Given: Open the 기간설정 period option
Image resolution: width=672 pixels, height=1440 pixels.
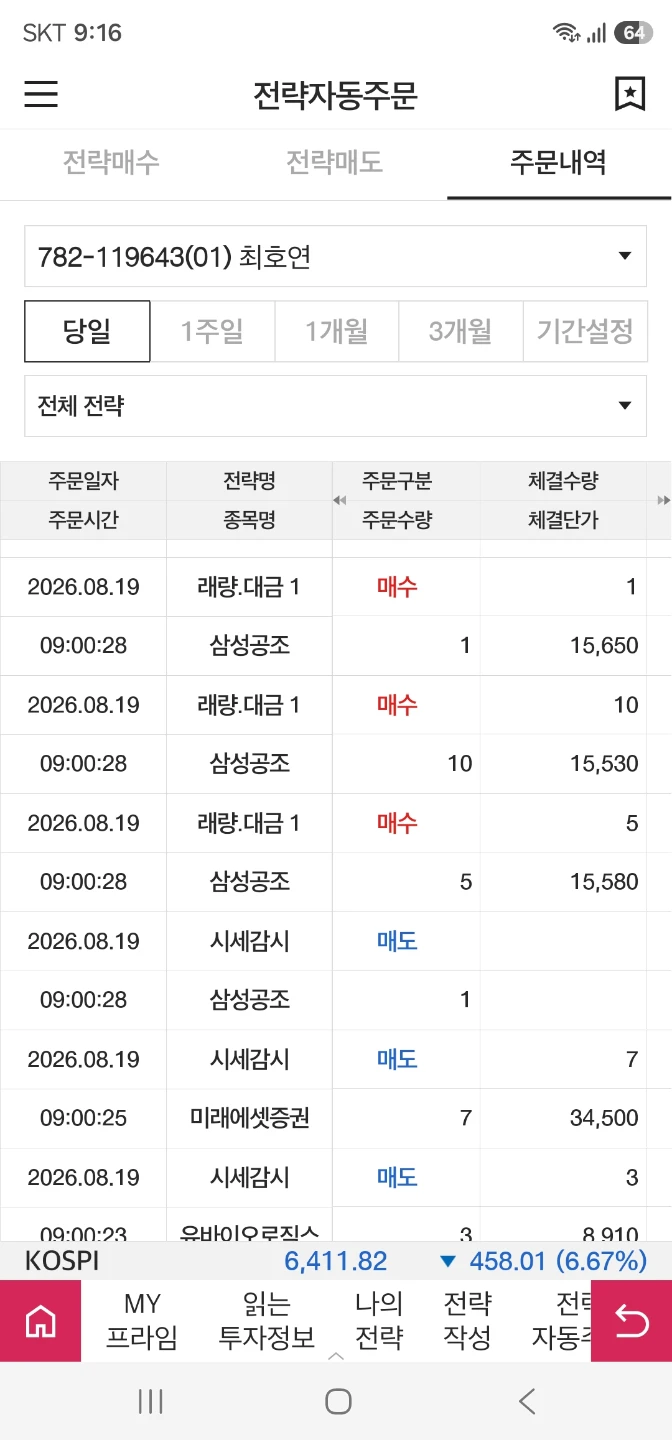Looking at the screenshot, I should click(x=585, y=331).
